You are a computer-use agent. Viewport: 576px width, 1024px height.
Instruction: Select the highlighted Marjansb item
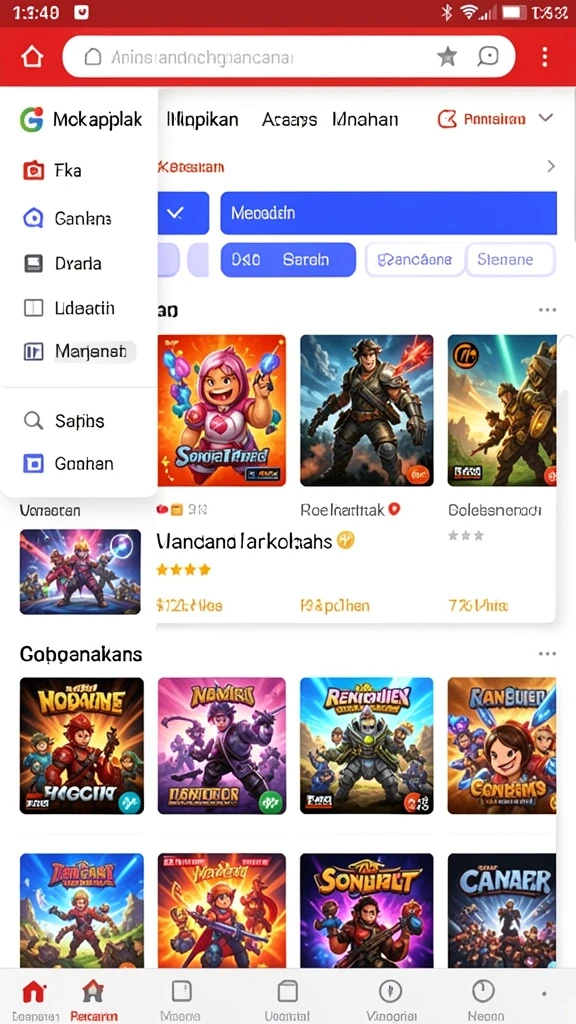point(78,352)
